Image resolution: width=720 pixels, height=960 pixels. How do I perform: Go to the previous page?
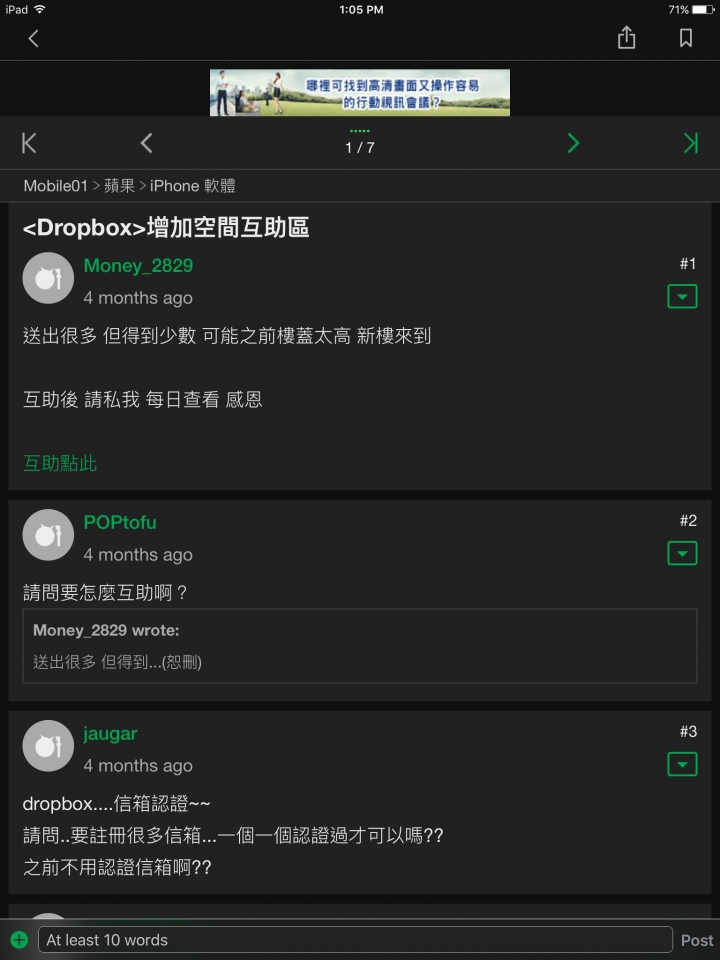pos(146,143)
